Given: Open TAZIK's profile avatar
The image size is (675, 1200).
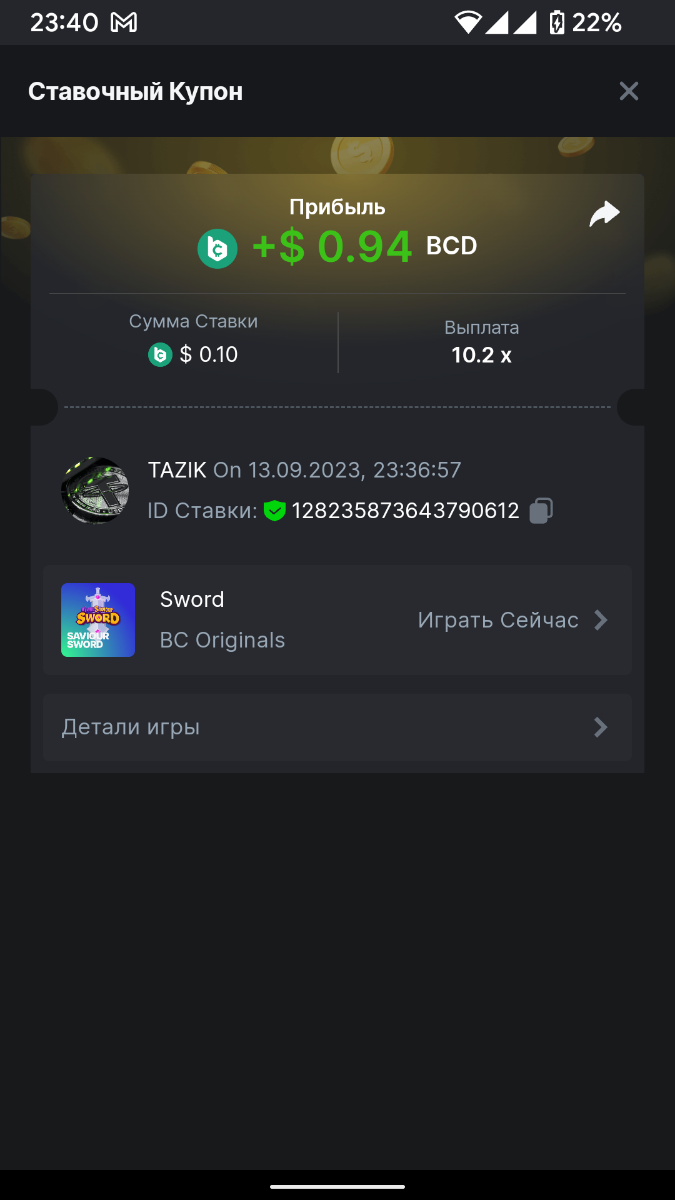Looking at the screenshot, I should point(95,490).
